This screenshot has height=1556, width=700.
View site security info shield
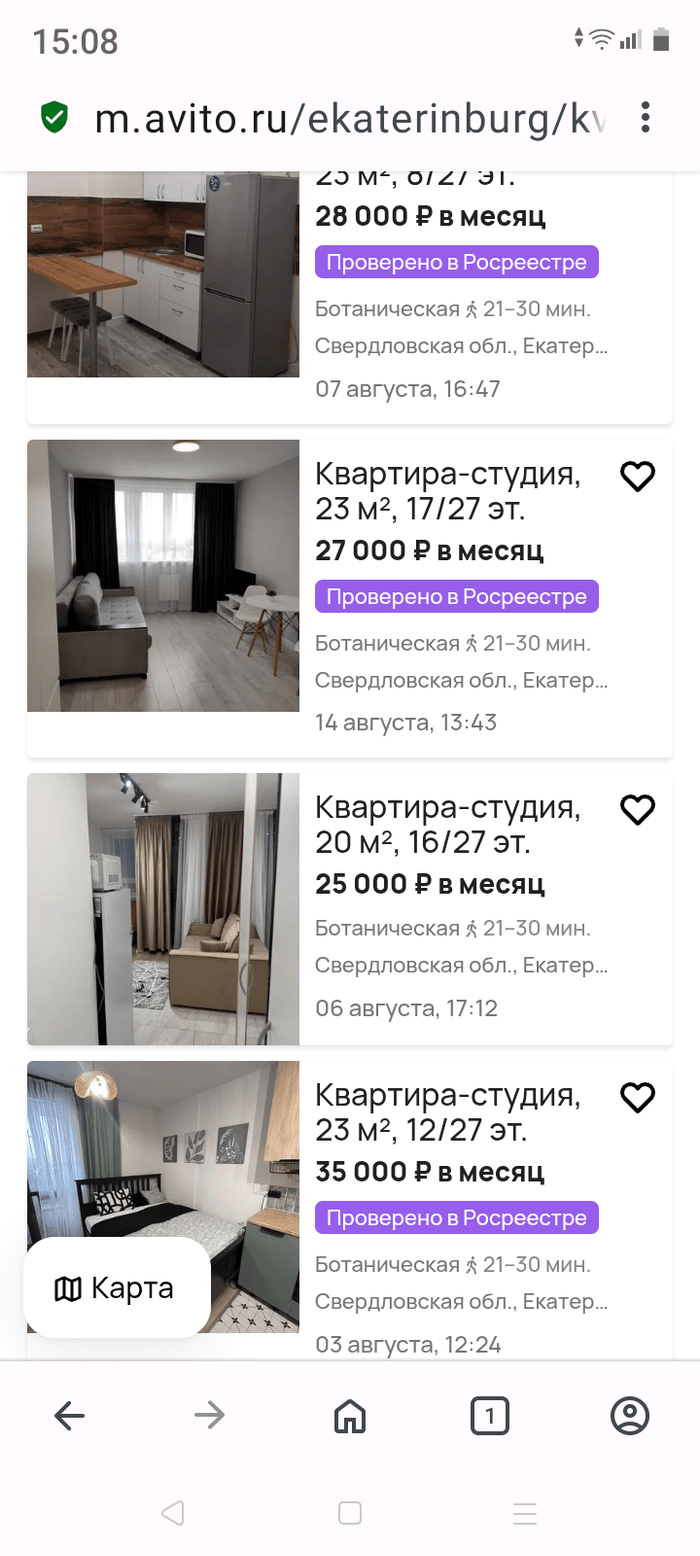click(x=54, y=118)
